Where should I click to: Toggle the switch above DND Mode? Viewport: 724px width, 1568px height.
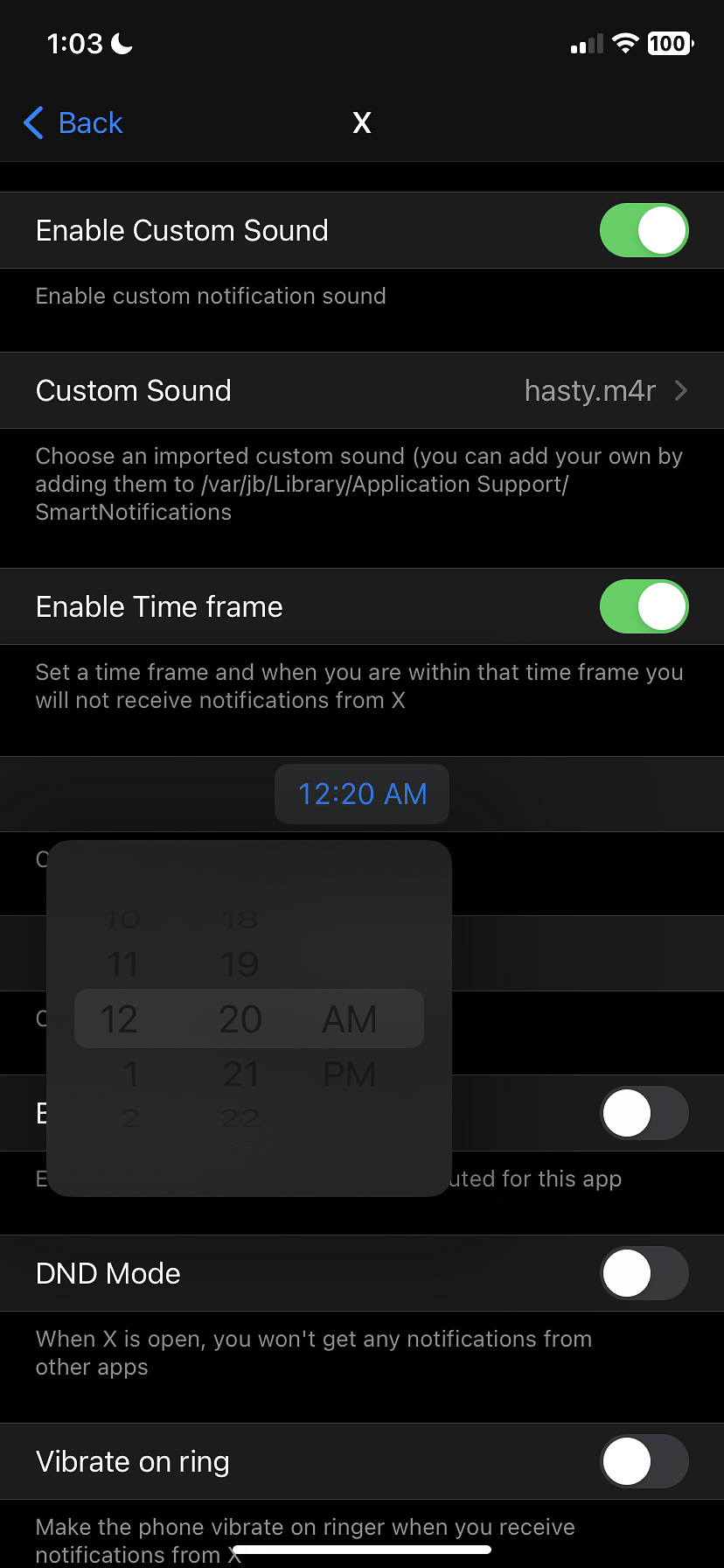click(x=644, y=1113)
